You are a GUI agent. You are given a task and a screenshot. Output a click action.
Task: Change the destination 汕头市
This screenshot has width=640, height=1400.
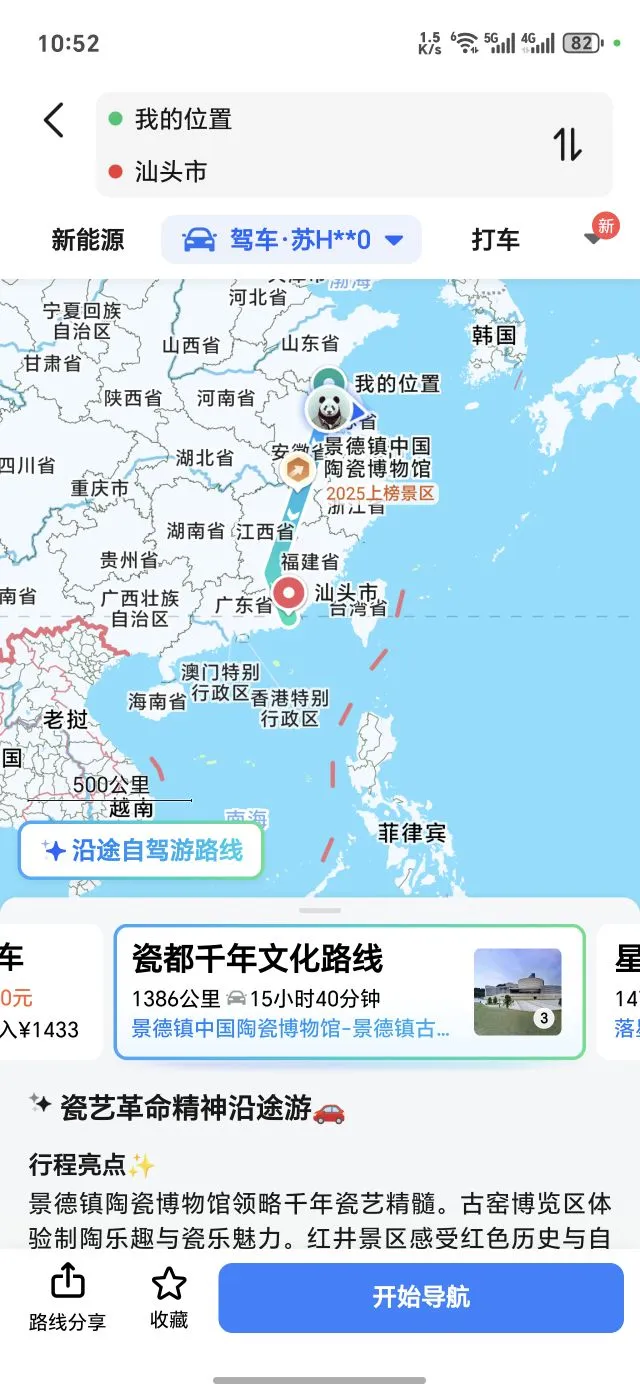click(x=171, y=172)
